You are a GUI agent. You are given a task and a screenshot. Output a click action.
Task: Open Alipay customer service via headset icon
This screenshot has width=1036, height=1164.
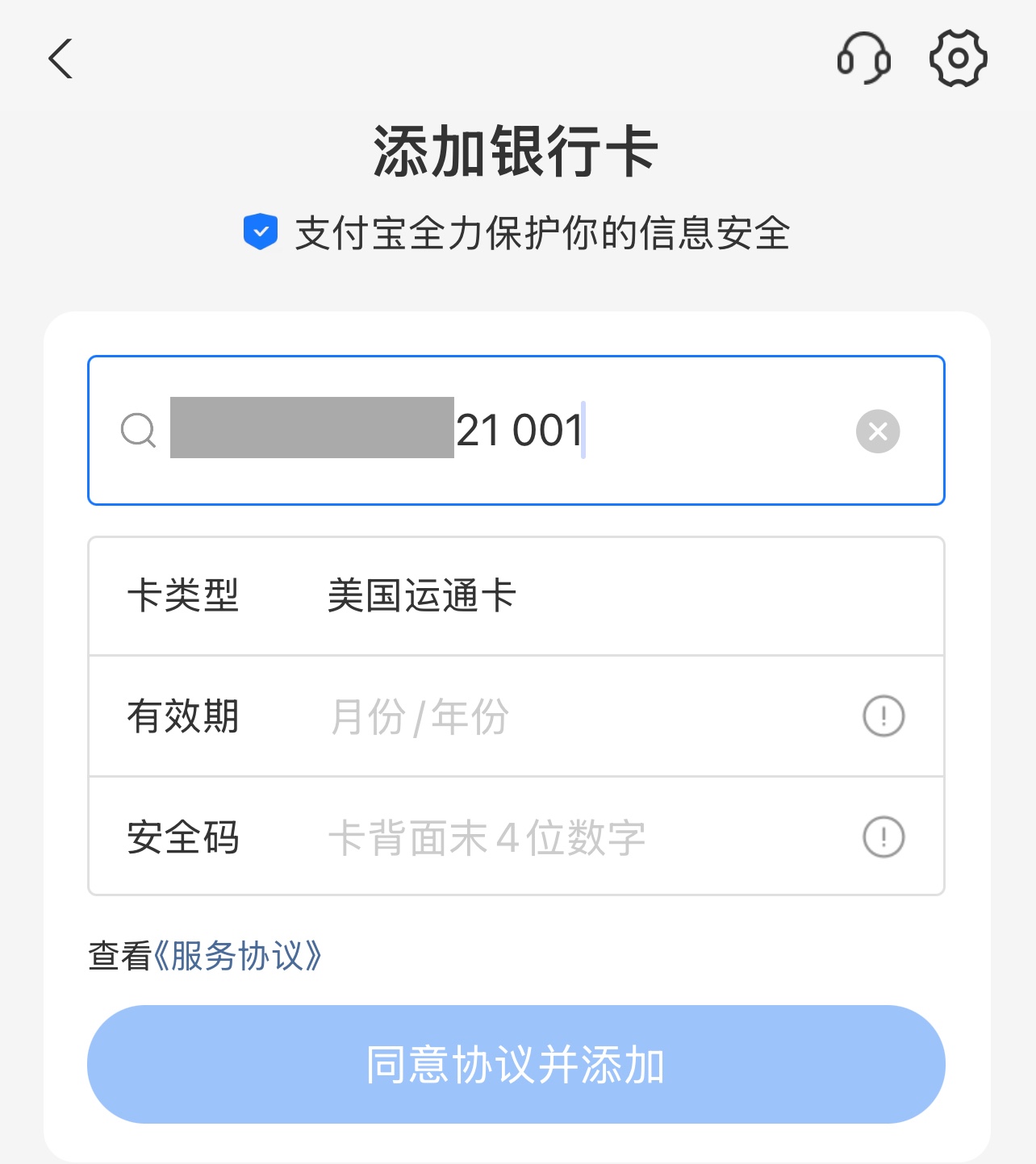865,59
